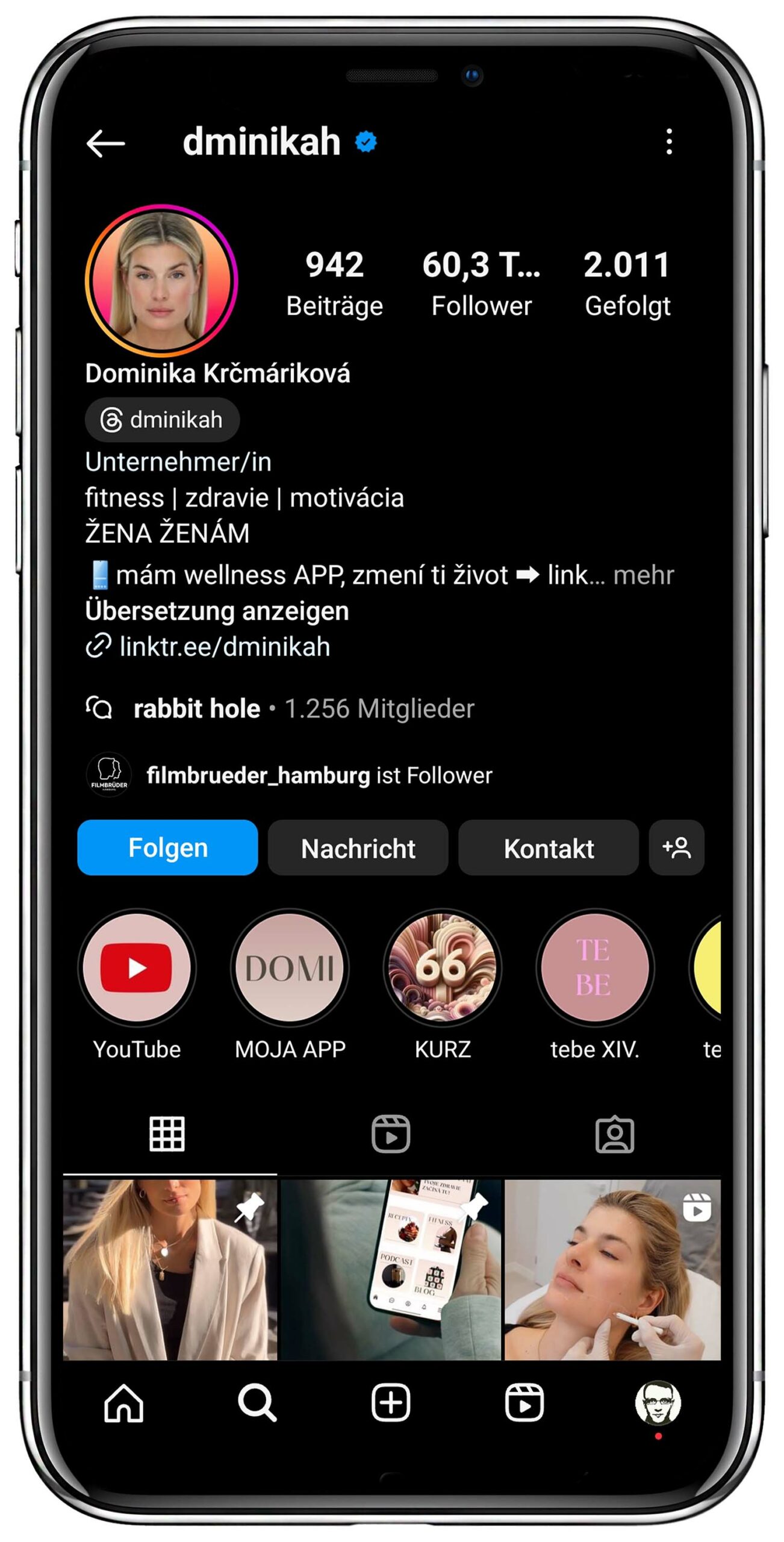Send a message via Nachricht
784x1542 pixels.
[x=358, y=848]
